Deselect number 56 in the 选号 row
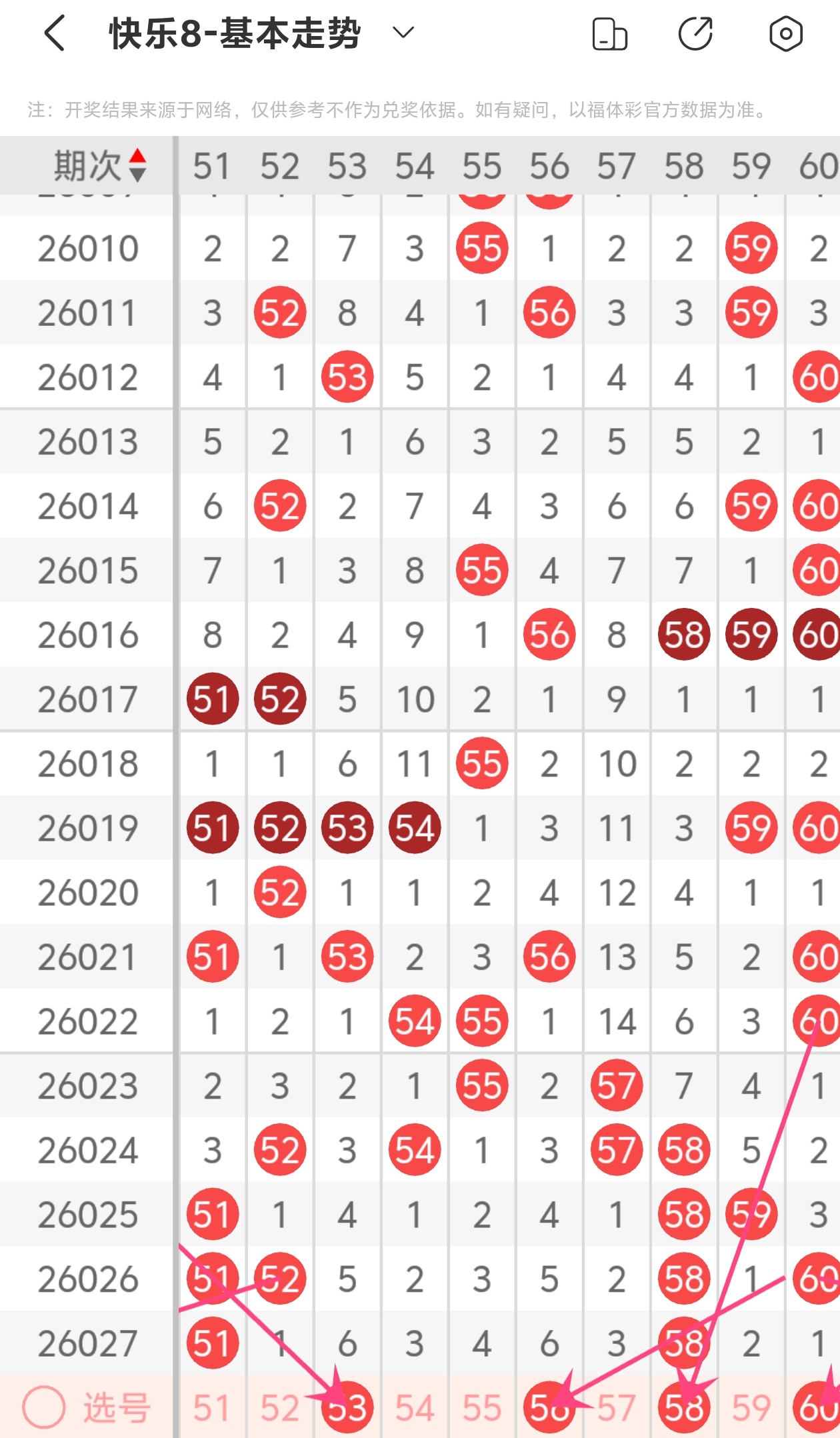 tap(549, 1408)
